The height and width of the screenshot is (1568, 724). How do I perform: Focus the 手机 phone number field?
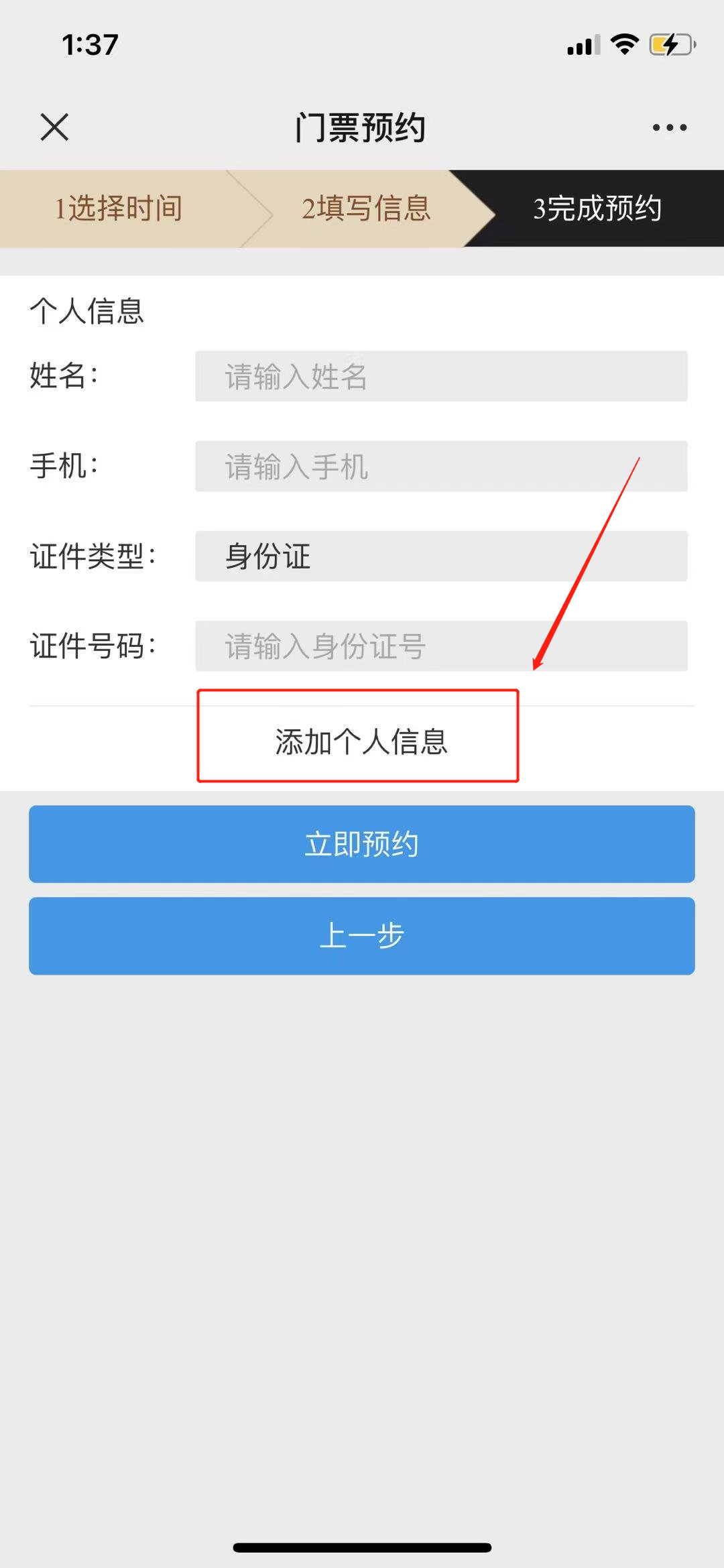click(x=441, y=466)
